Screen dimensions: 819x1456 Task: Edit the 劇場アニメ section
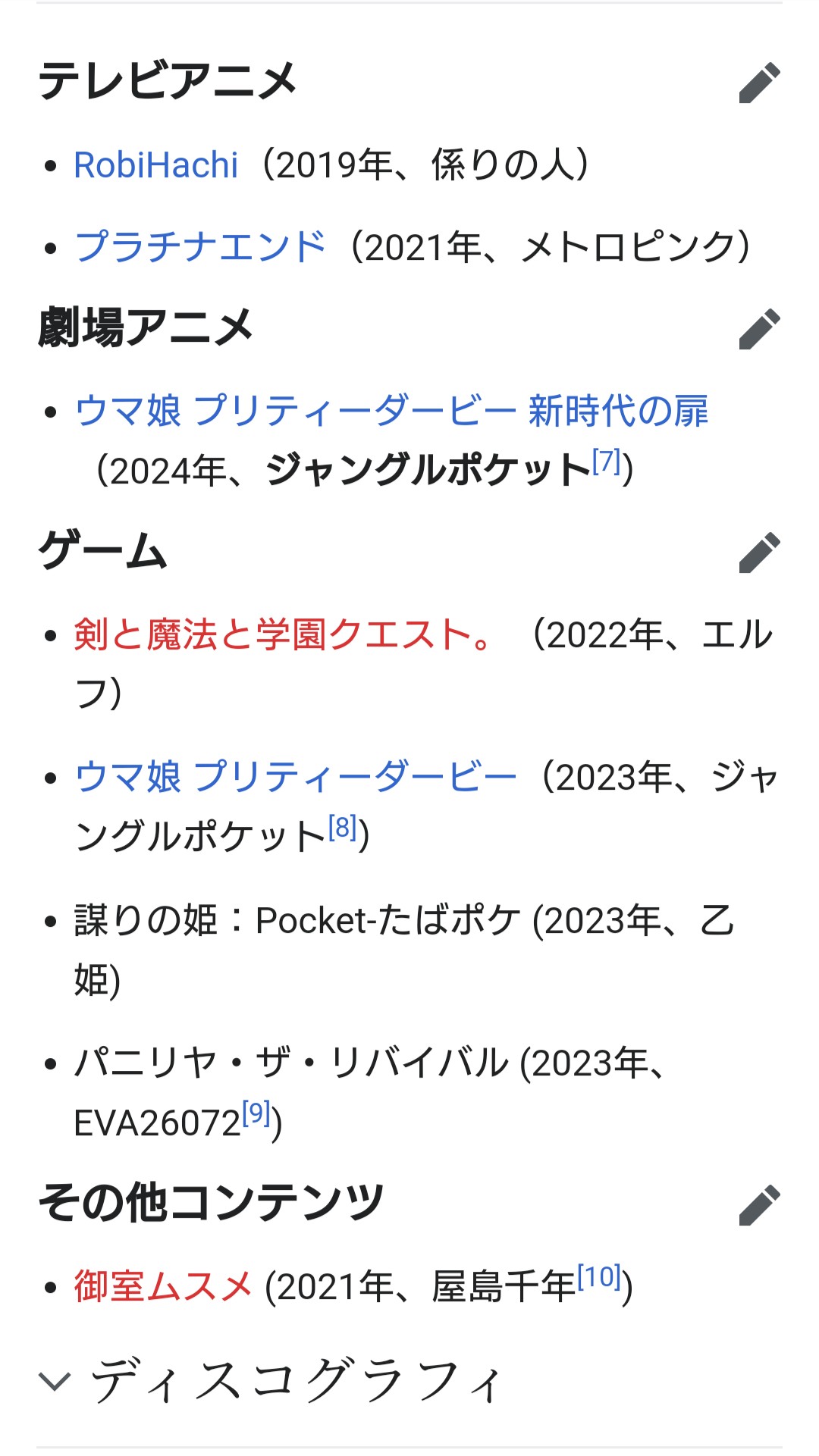(759, 329)
